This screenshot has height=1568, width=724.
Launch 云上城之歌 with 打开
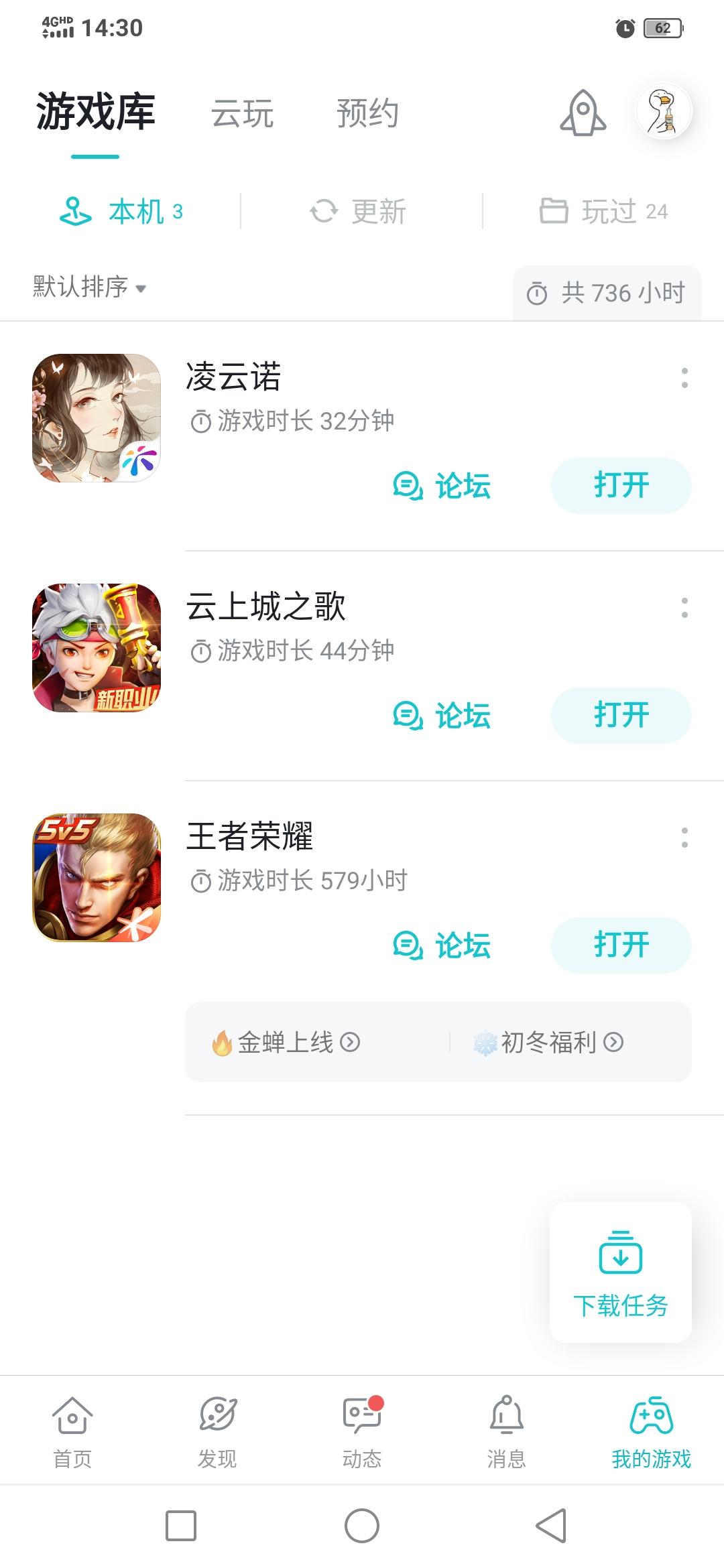[x=621, y=716]
